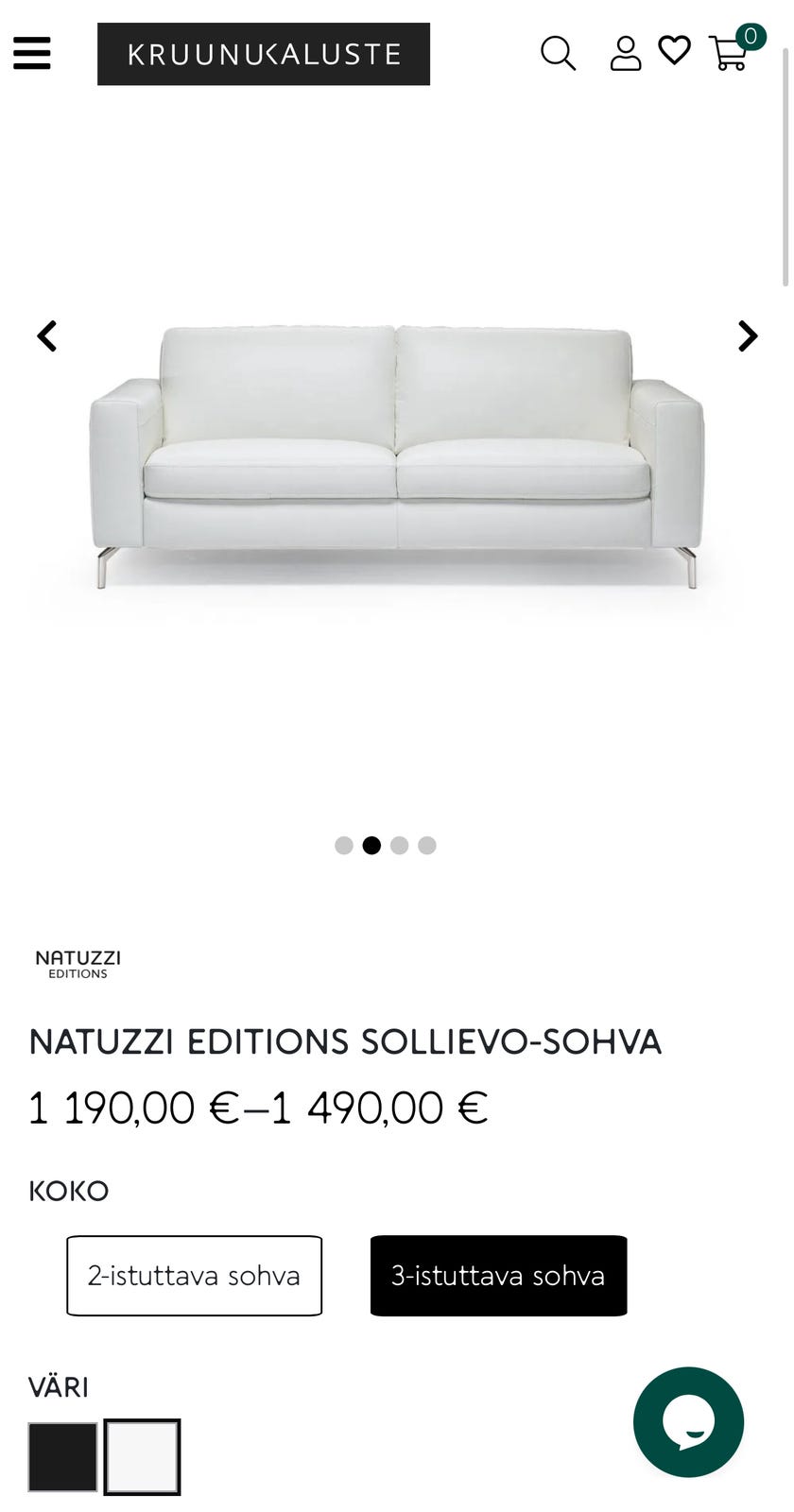794x1512 pixels.
Task: Open the wishlist heart
Action: pyautogui.click(x=674, y=50)
